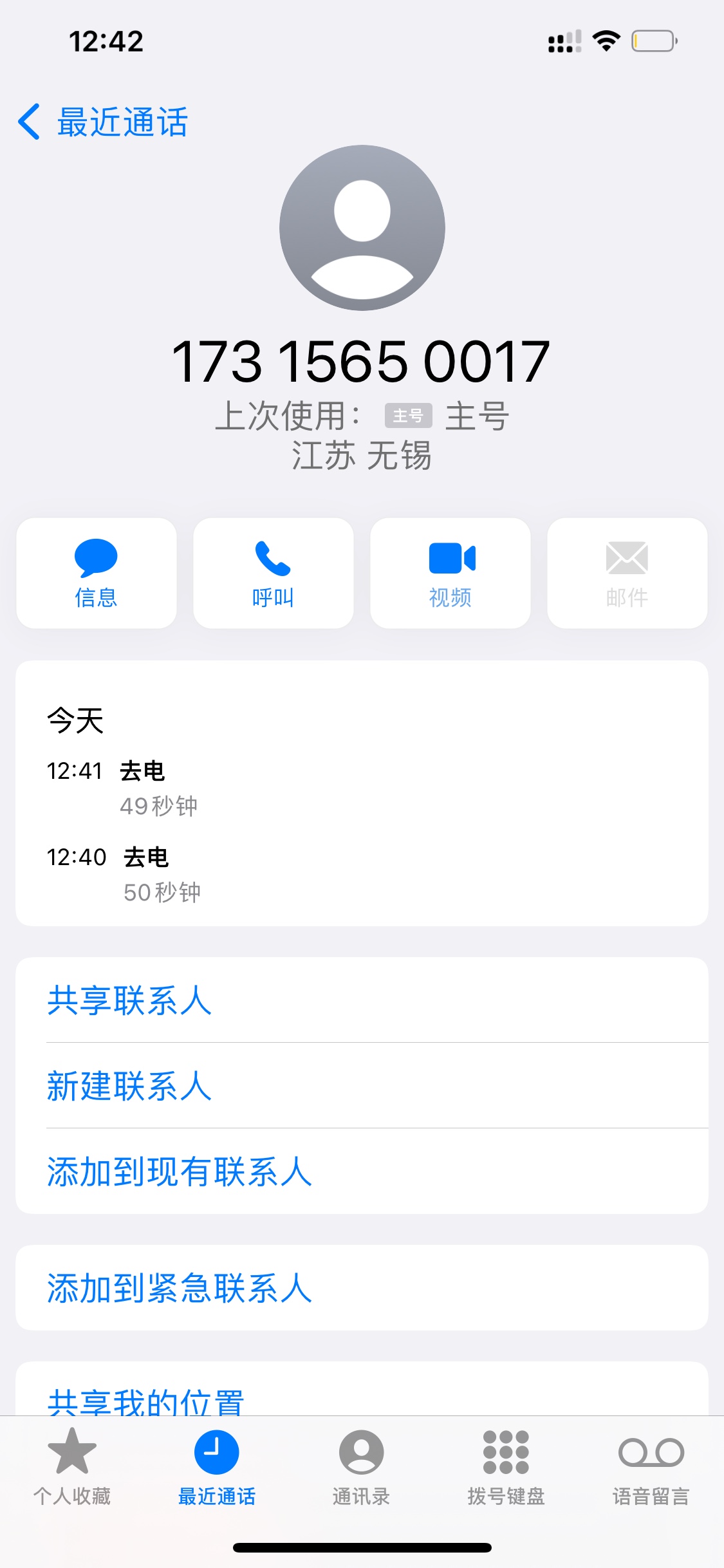
Task: Select 添加到紧急联系人
Action: click(180, 1289)
